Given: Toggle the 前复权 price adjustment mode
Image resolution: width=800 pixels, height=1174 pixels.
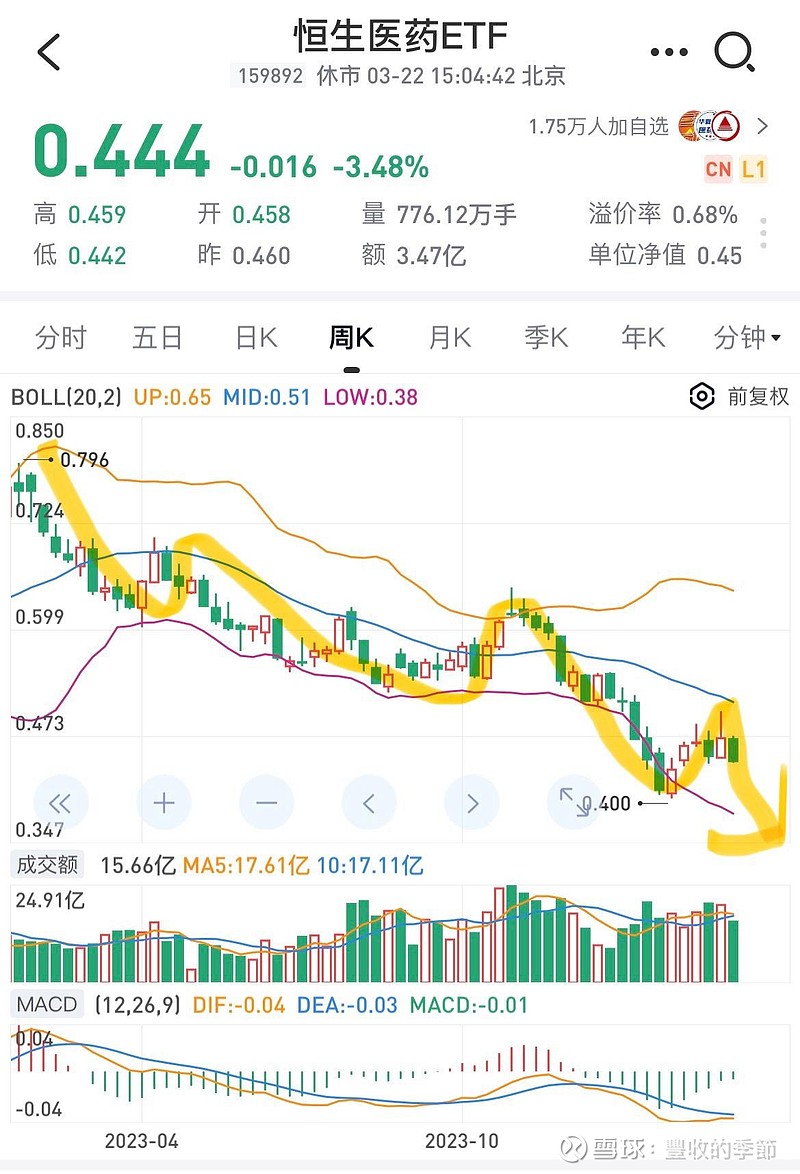Looking at the screenshot, I should point(759,396).
